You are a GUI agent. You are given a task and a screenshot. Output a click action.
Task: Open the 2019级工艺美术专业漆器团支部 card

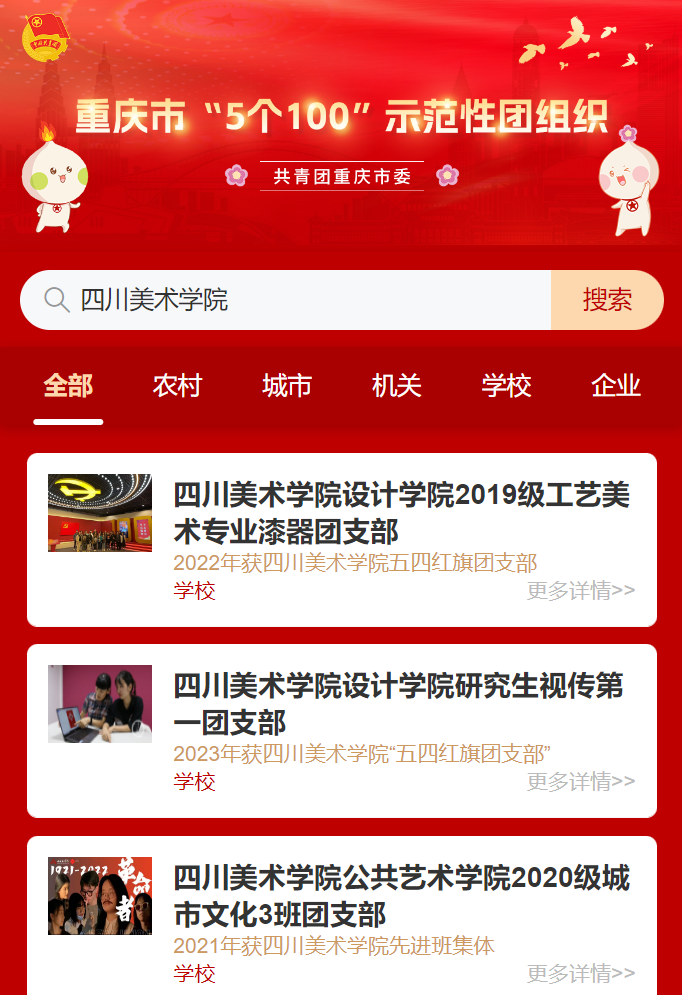tap(401, 512)
